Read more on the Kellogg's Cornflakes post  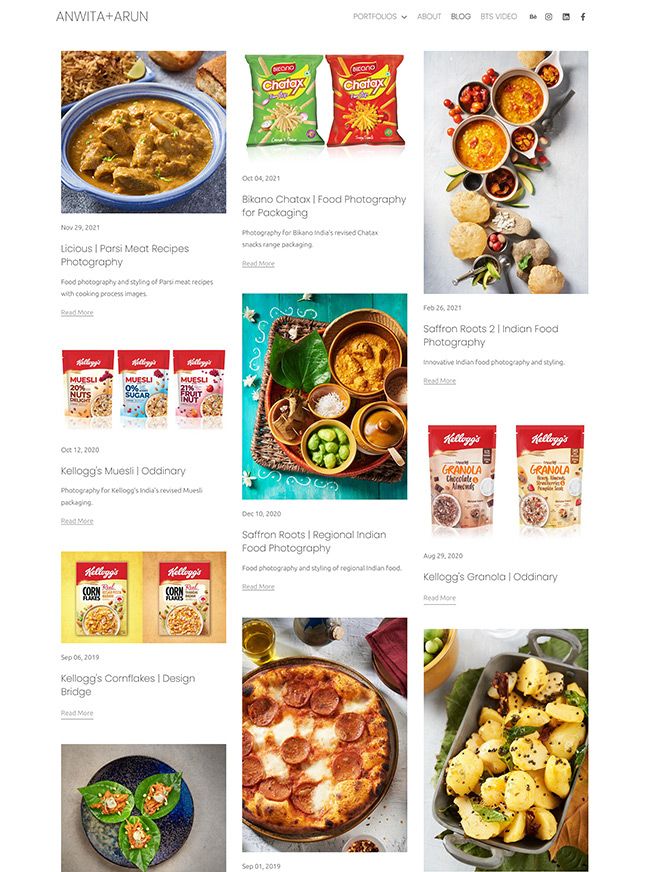tap(77, 713)
